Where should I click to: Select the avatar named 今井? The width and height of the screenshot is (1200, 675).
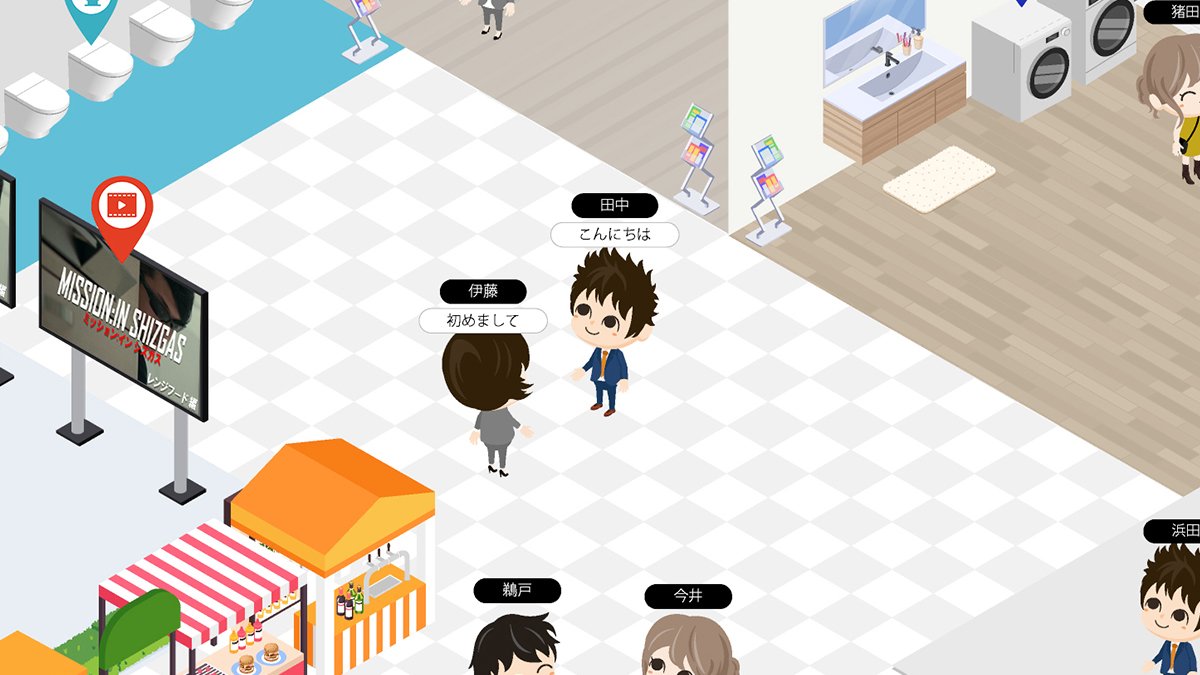click(x=688, y=646)
